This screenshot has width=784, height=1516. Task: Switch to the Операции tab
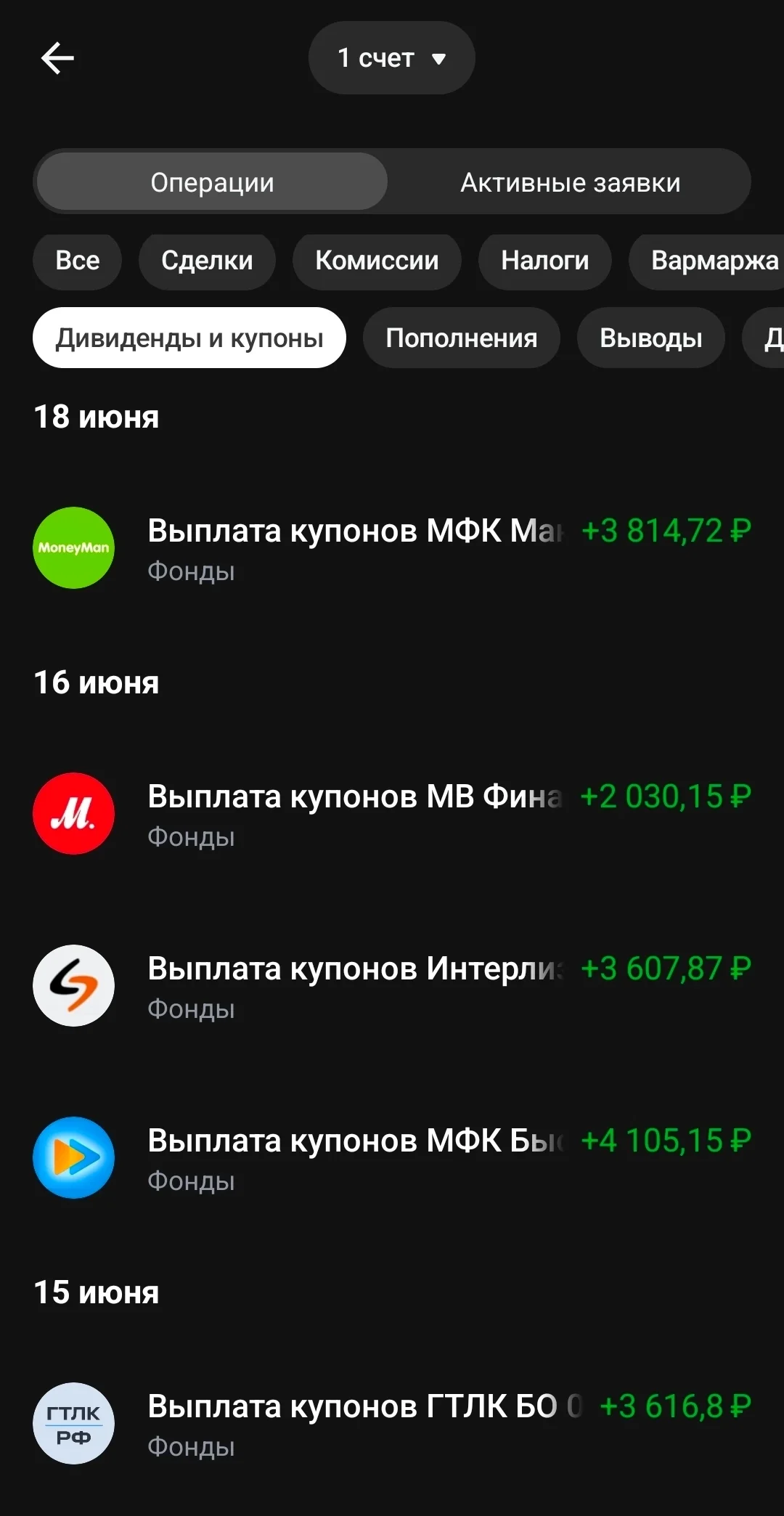(212, 182)
